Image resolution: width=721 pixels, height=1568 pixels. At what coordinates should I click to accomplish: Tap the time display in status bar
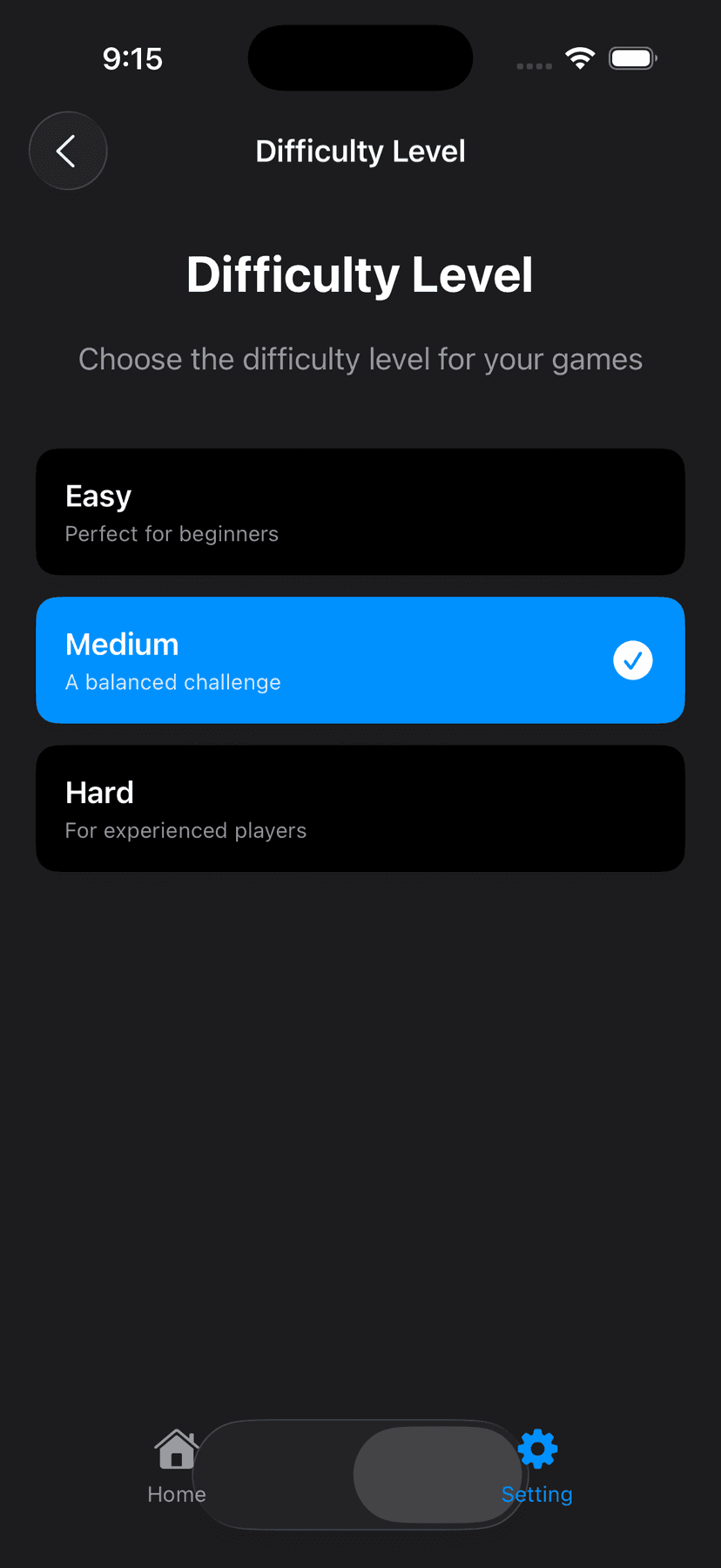132,58
